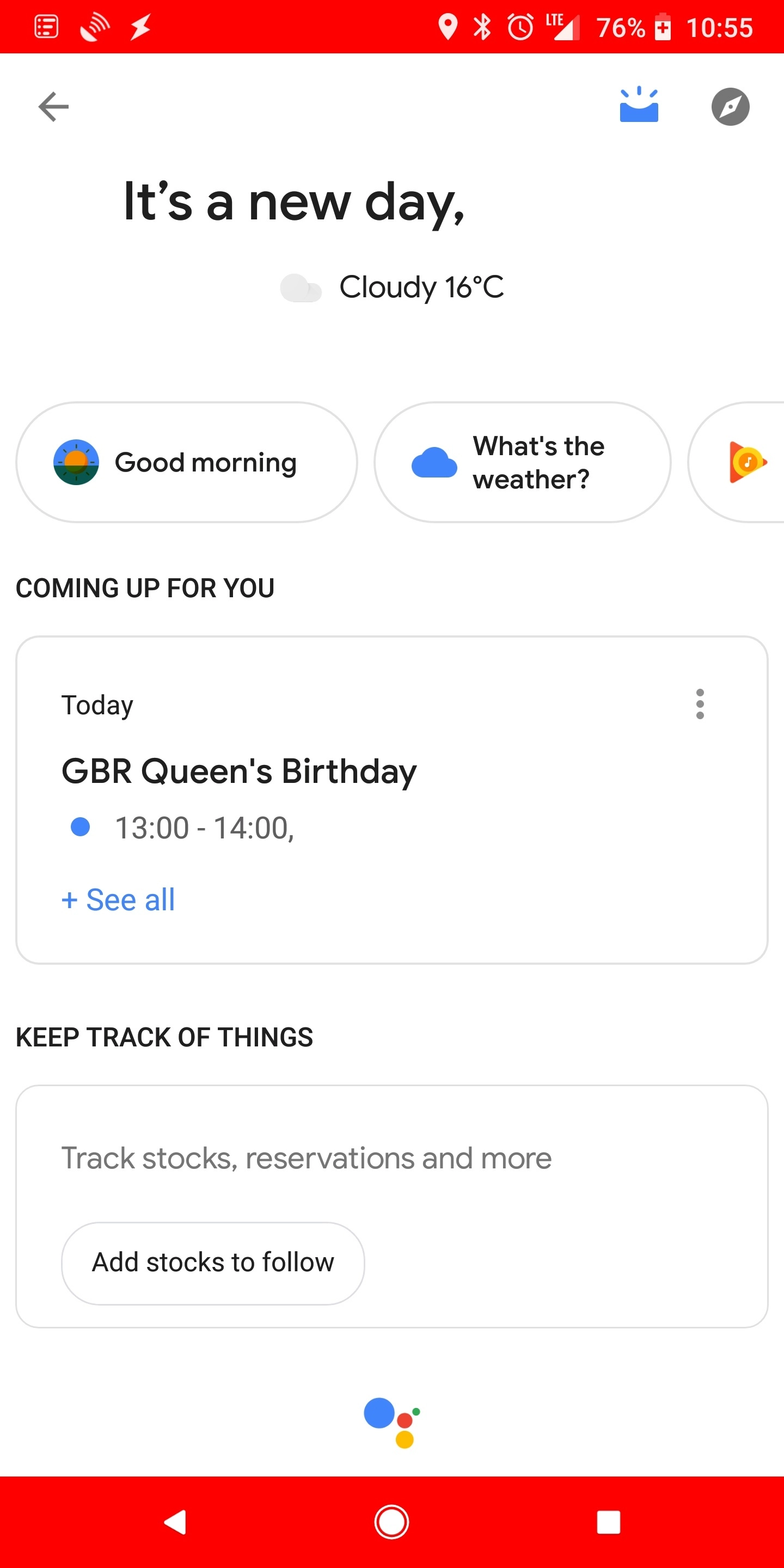
Task: Tap the See all link
Action: 118,899
